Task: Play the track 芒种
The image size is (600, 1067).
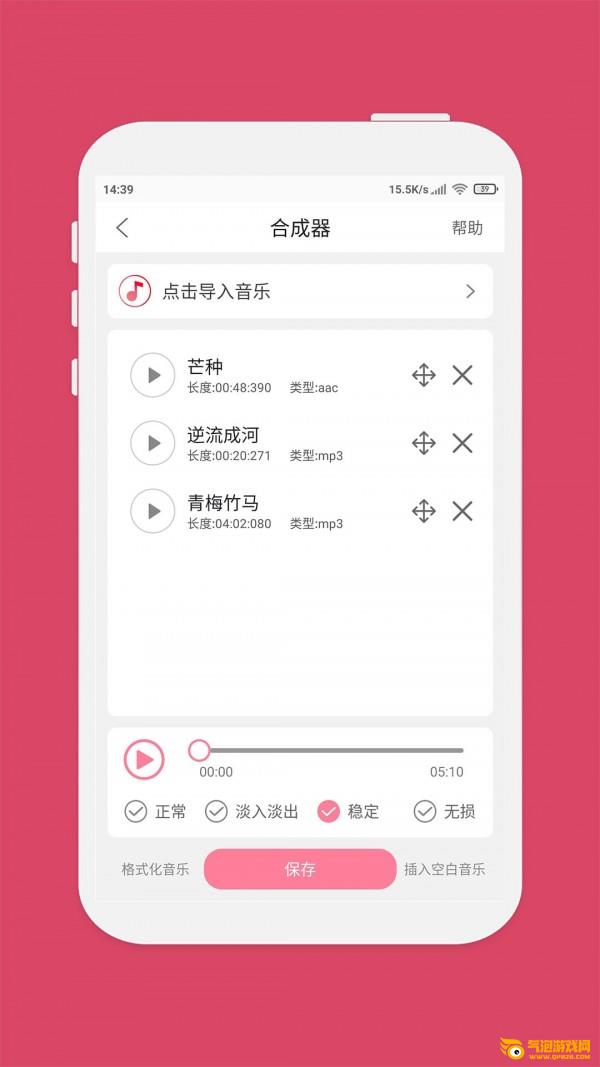Action: coord(153,375)
